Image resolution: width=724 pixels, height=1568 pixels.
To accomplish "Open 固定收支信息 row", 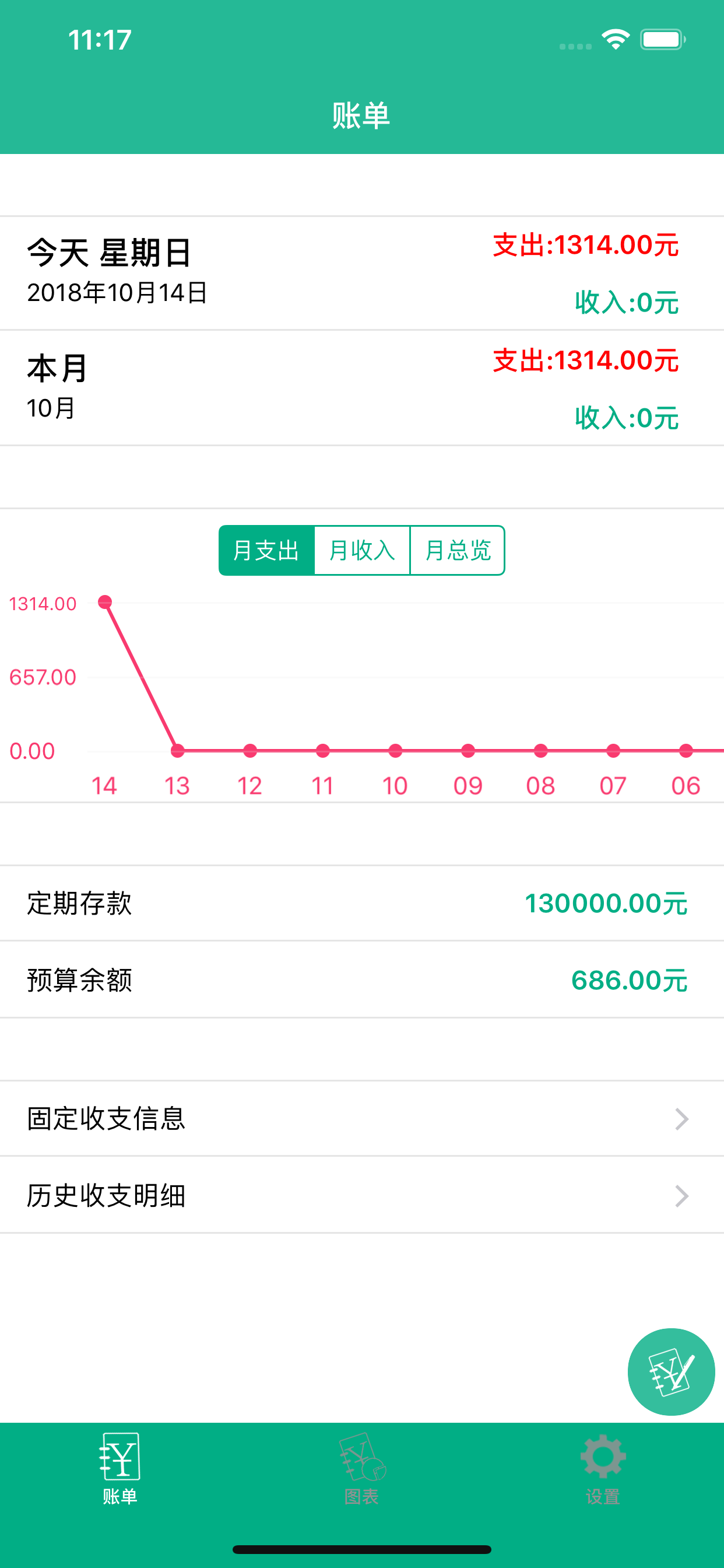I will (x=362, y=1119).
